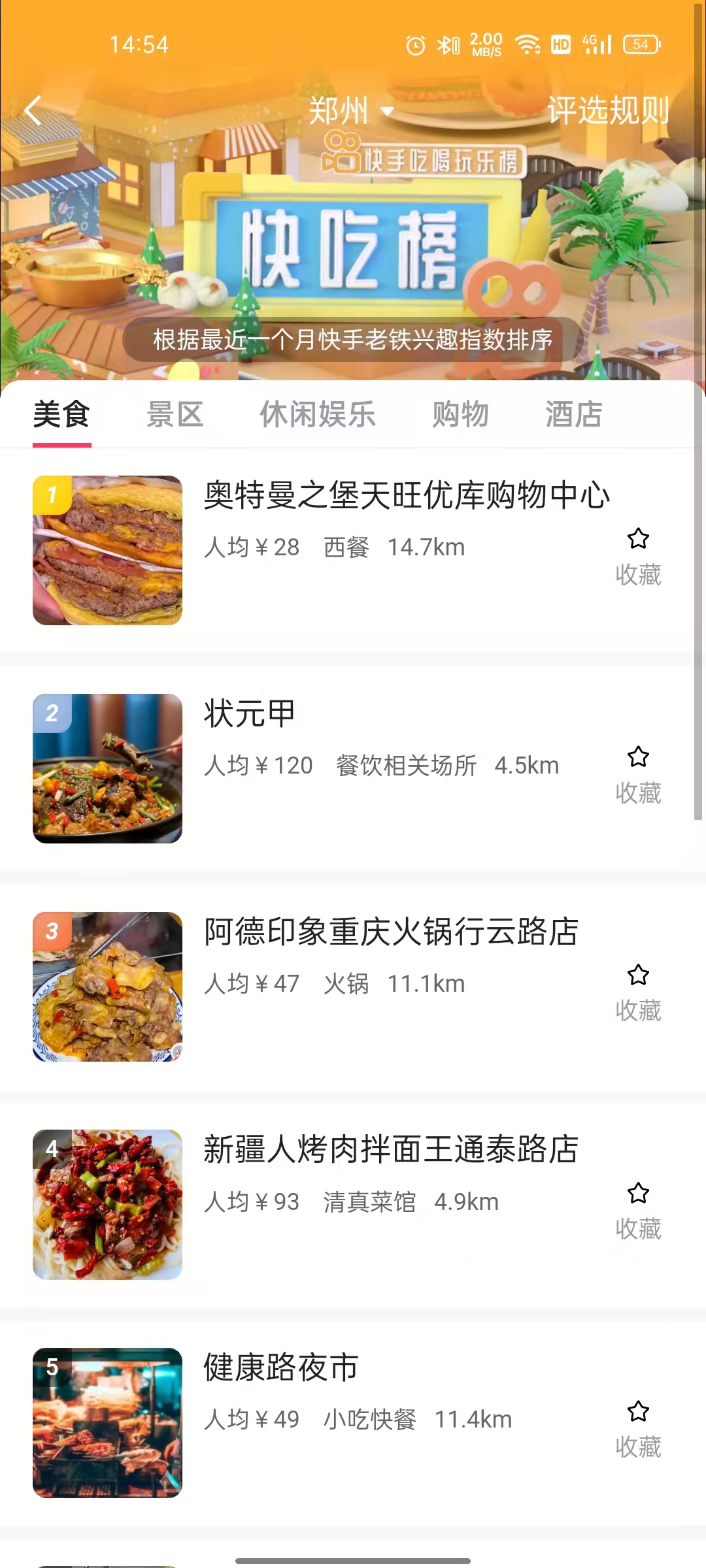The image size is (706, 1568).
Task: Open 新疆人烤肉拌面王通泰路店 listing
Action: 391,1150
